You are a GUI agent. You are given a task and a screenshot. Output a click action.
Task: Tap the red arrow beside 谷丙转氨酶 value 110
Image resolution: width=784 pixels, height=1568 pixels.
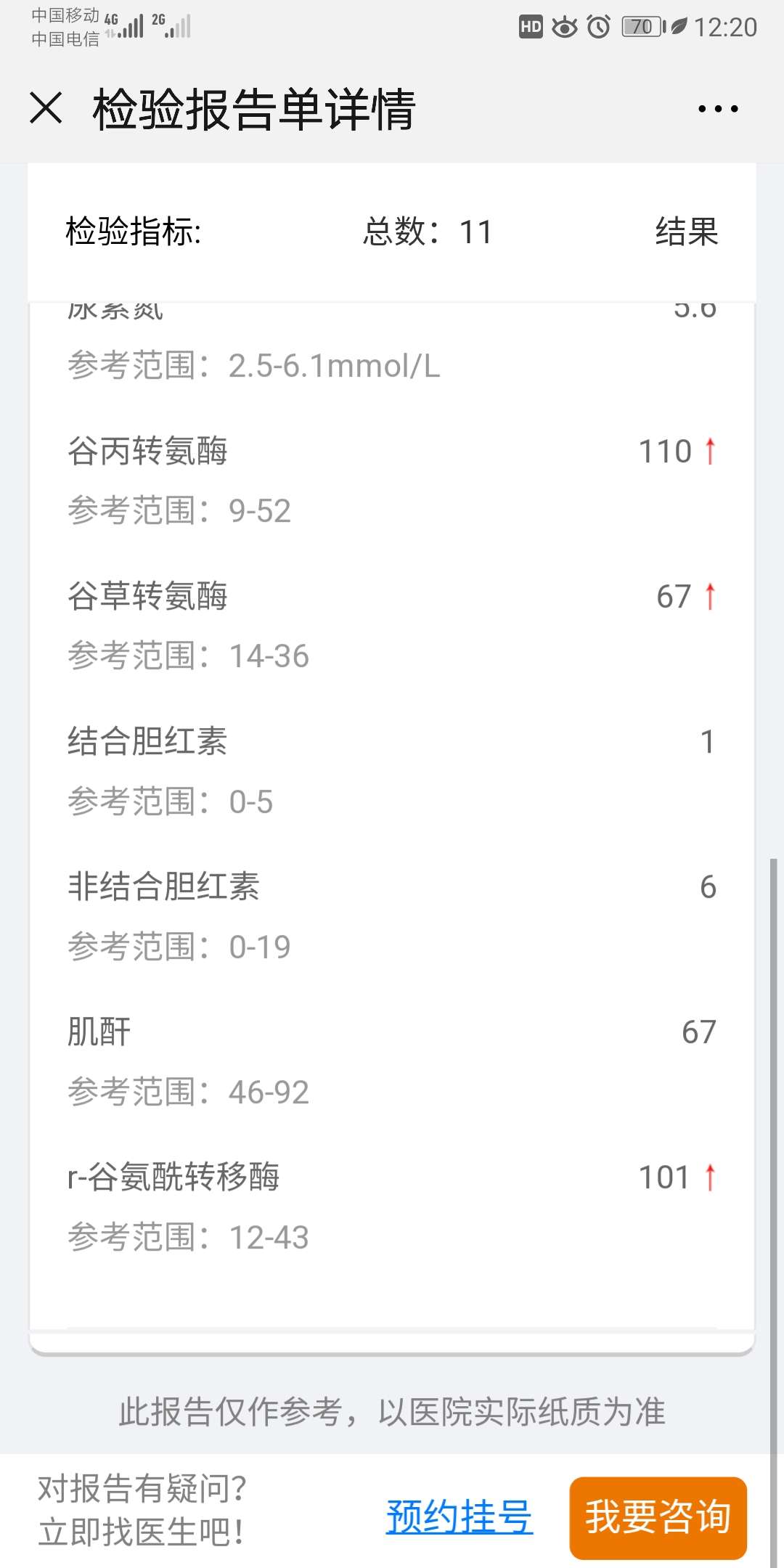click(x=710, y=450)
